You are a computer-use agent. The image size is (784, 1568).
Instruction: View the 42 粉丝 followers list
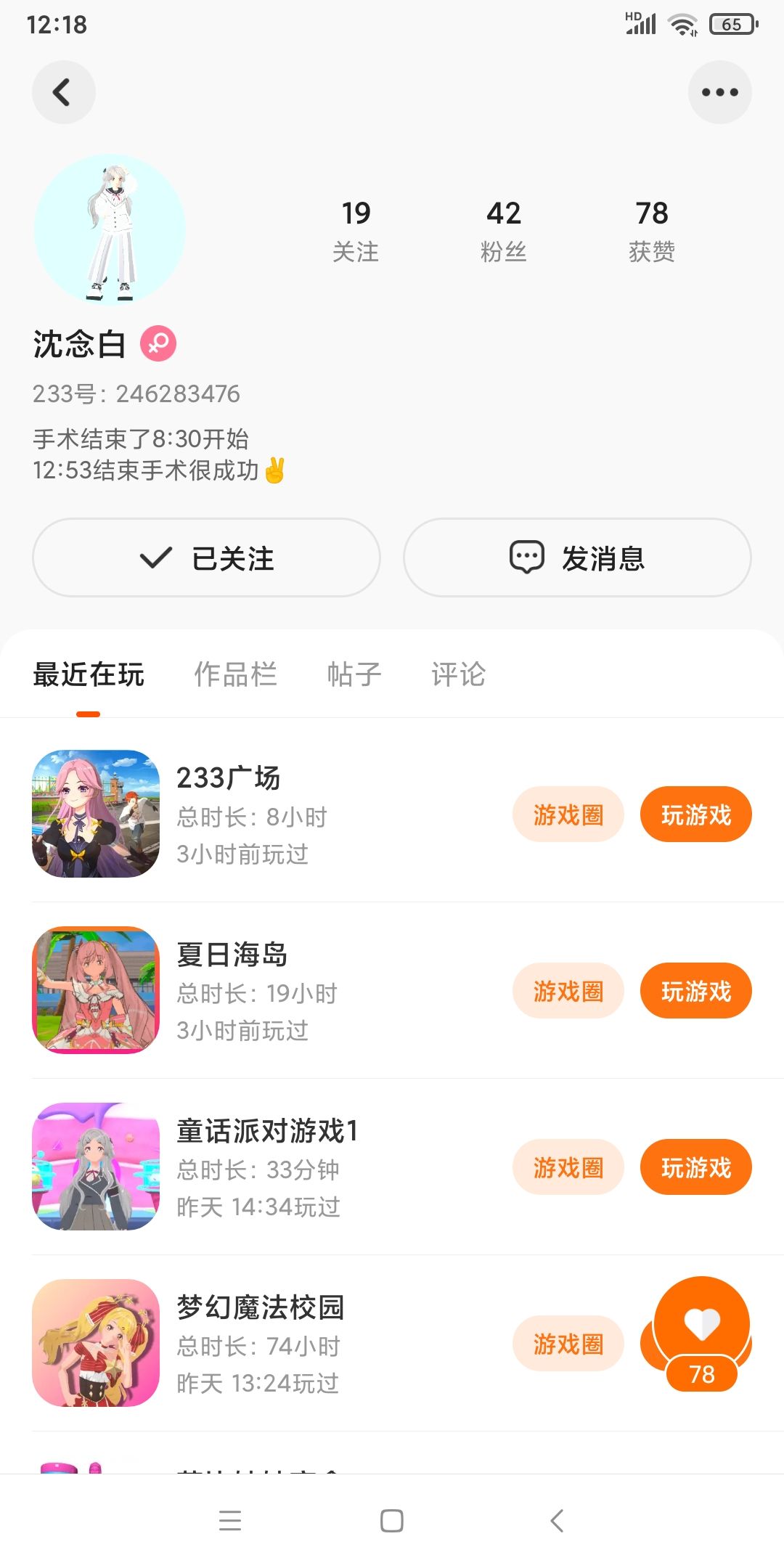pyautogui.click(x=504, y=231)
